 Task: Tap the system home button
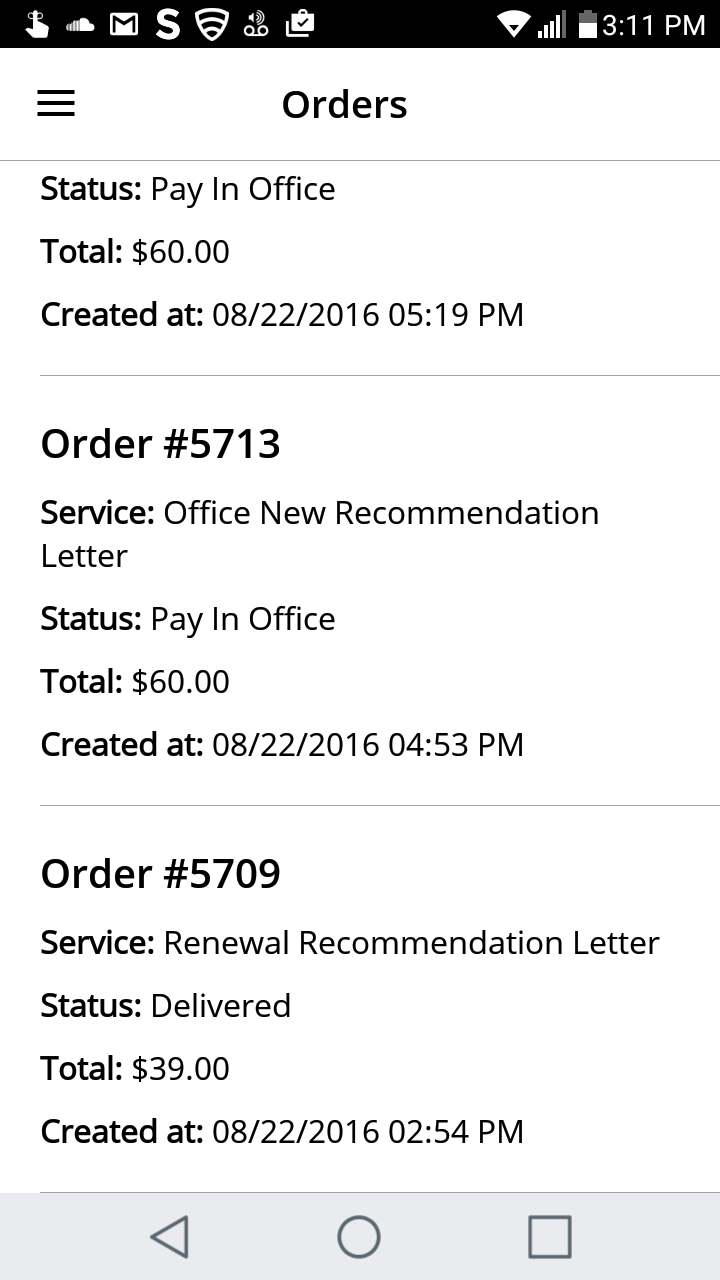(x=359, y=1236)
